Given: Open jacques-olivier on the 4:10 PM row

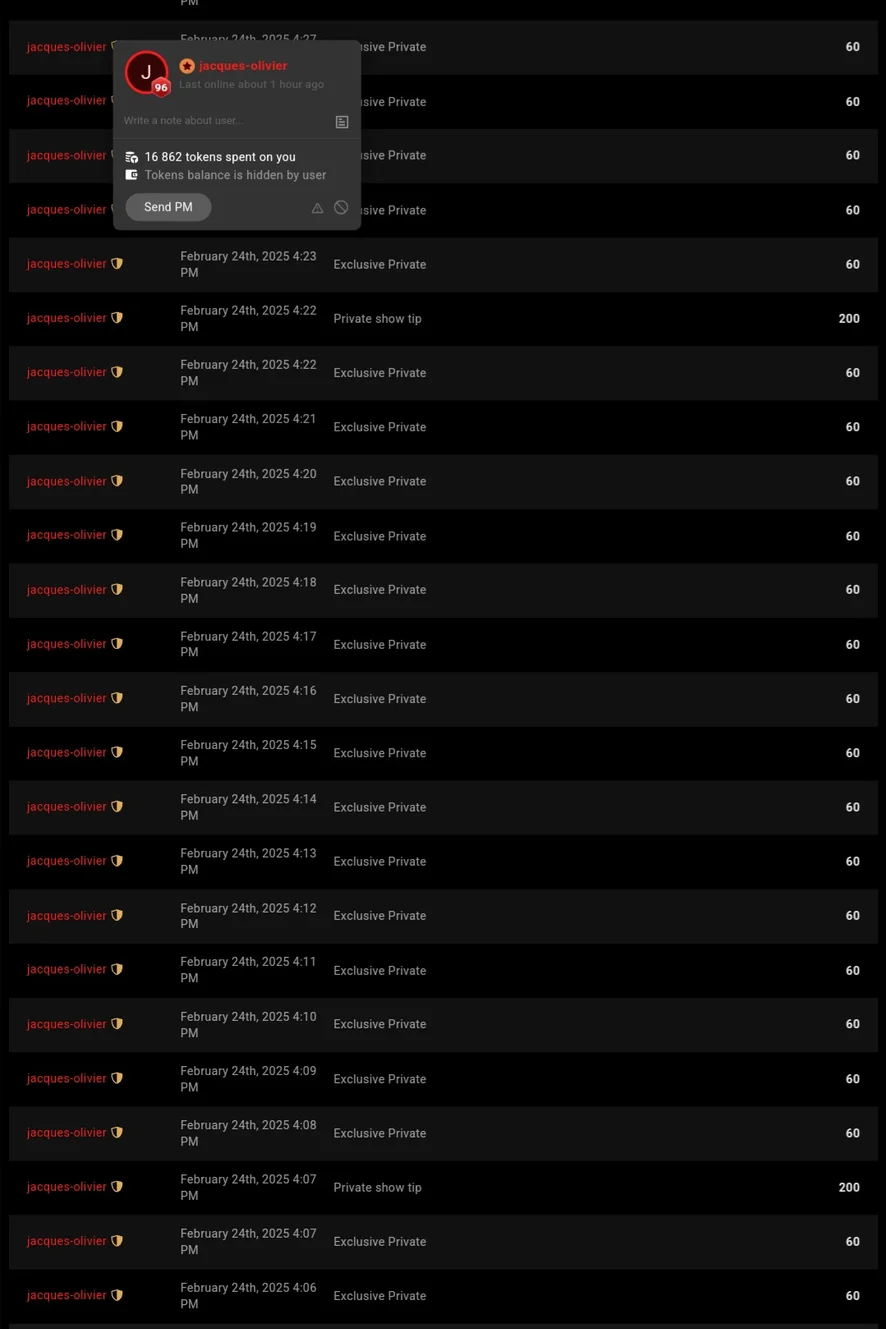Looking at the screenshot, I should [67, 1024].
